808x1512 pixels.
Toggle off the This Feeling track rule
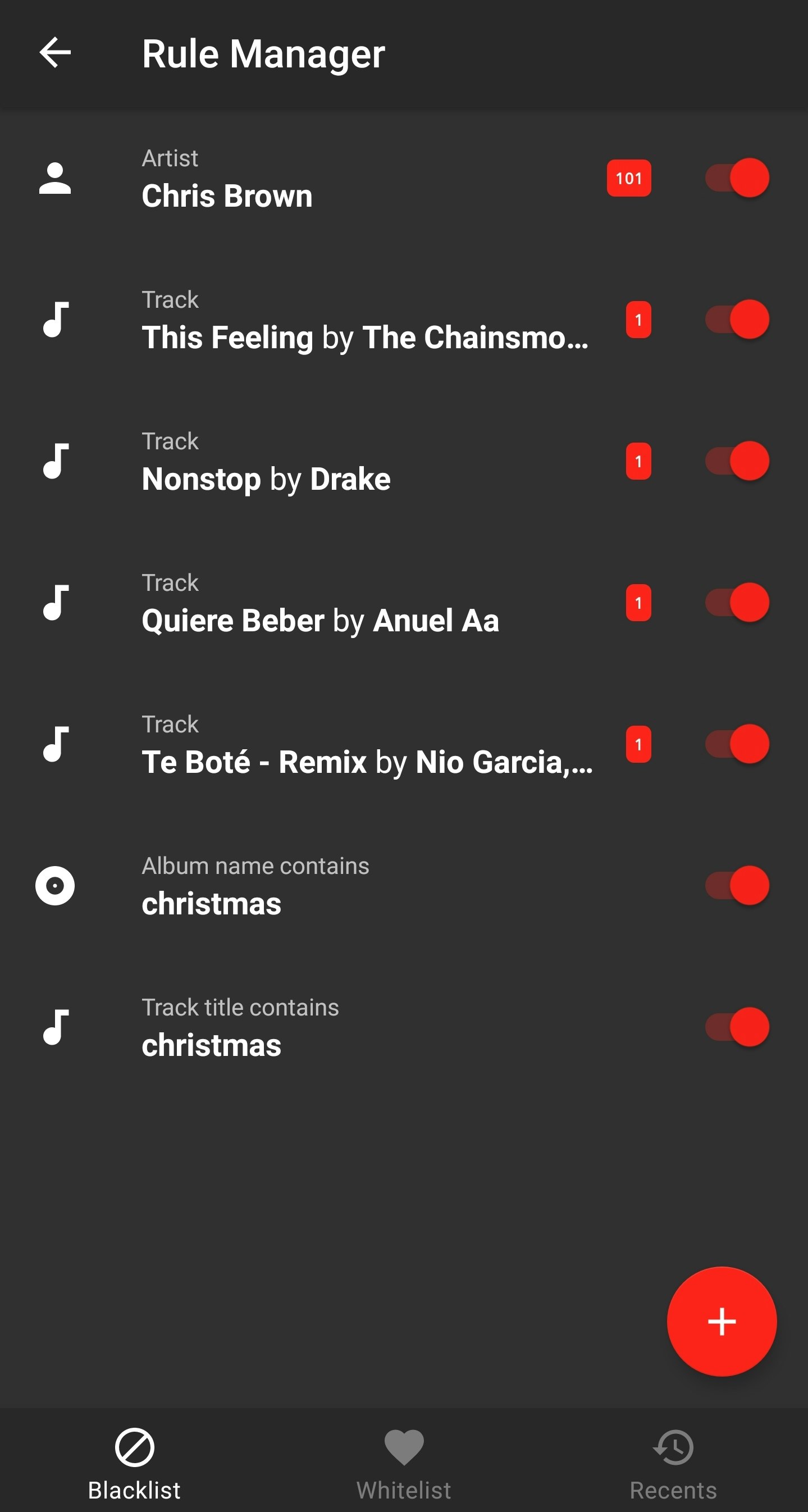point(738,319)
